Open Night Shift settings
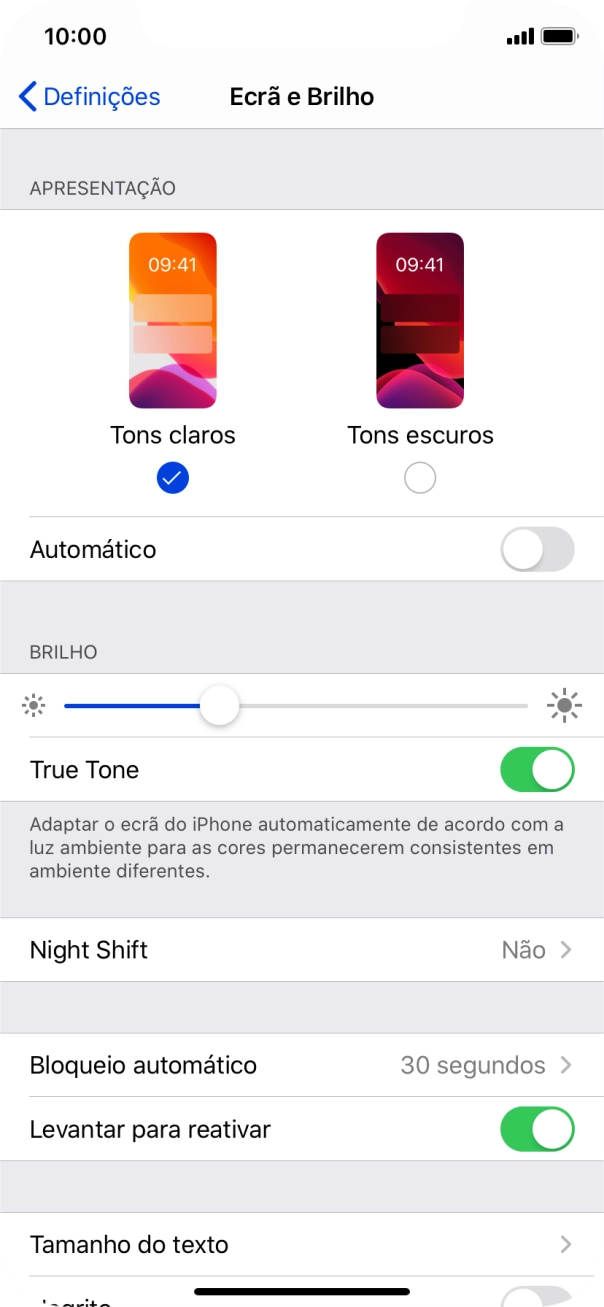This screenshot has height=1307, width=604. click(302, 950)
